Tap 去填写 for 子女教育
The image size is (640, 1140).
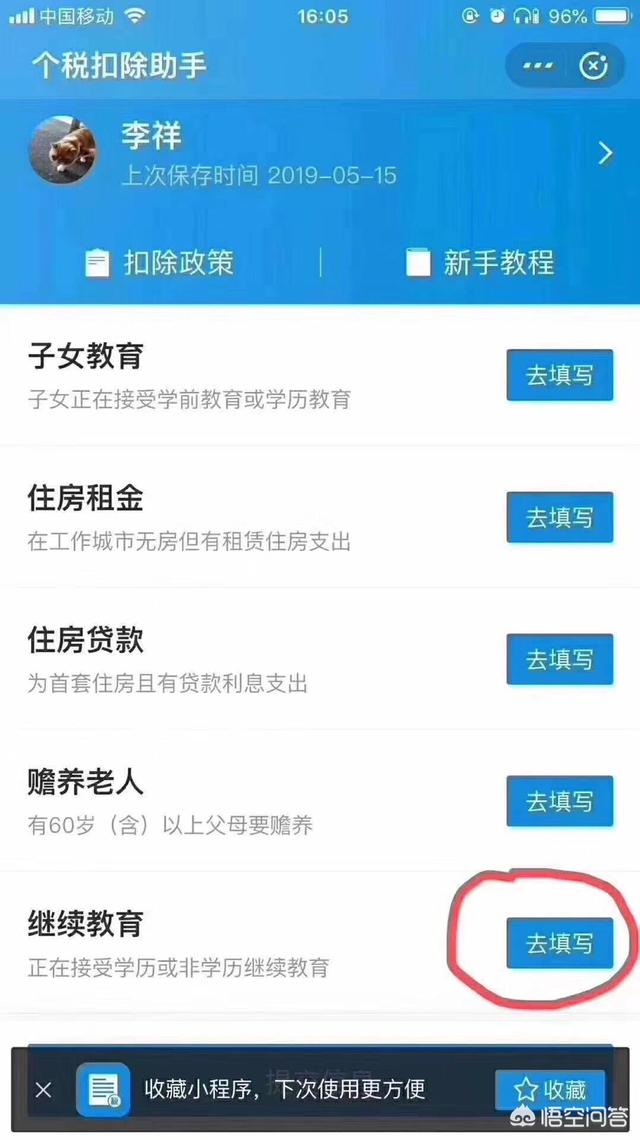point(559,375)
